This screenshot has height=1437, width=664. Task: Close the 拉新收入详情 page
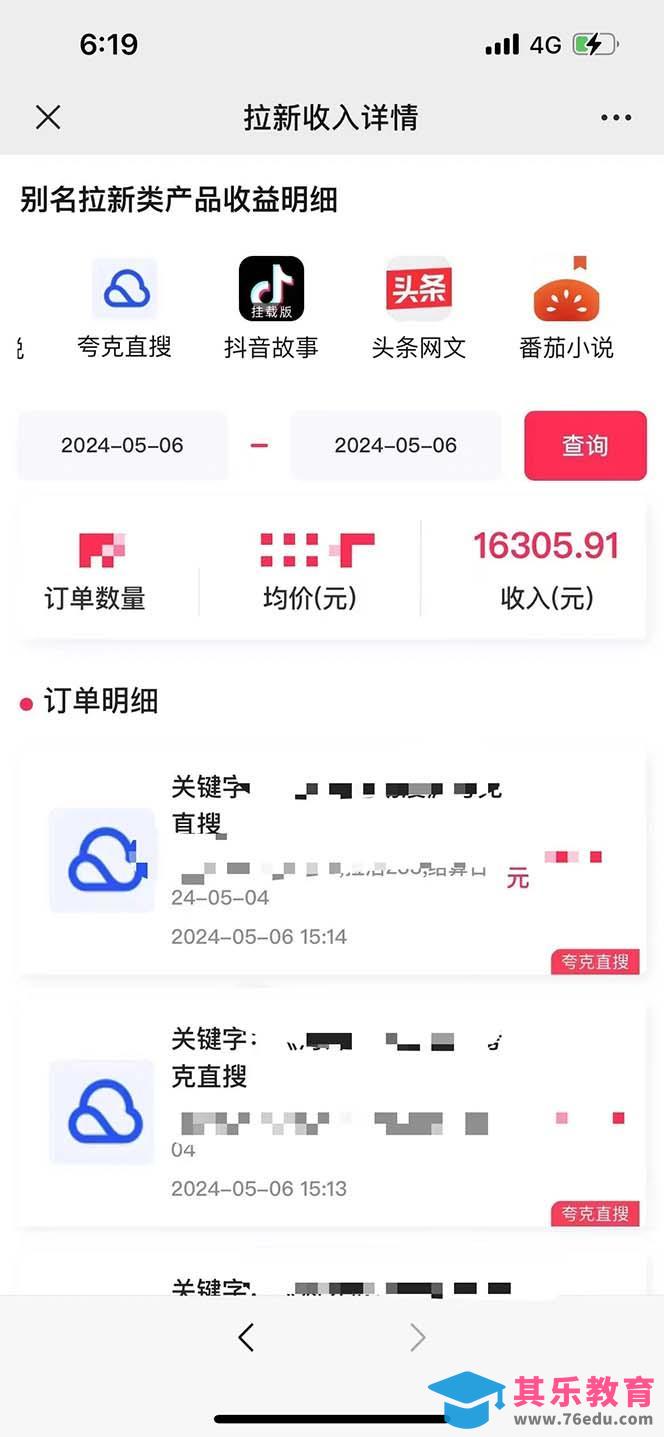click(x=48, y=118)
